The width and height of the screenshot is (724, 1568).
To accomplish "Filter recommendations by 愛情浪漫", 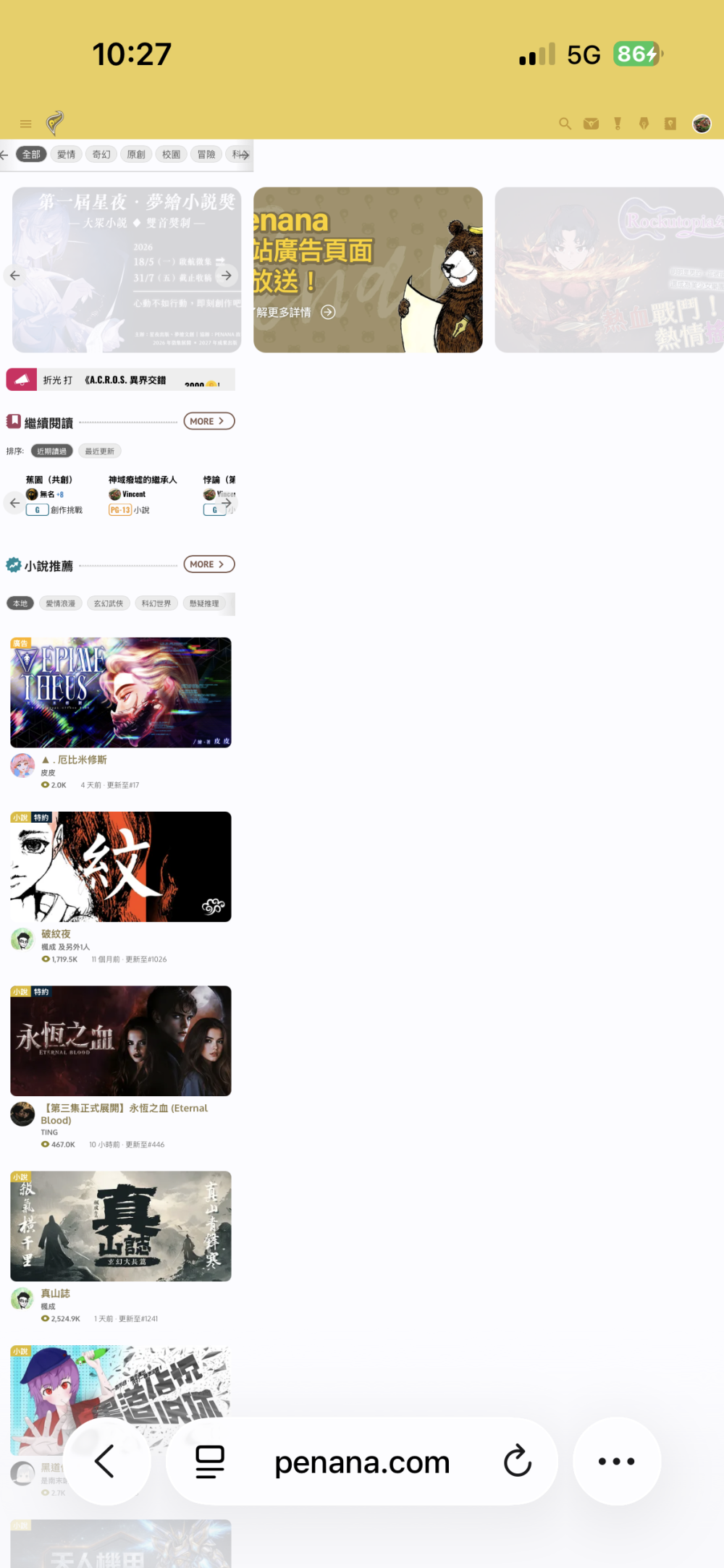I will (61, 603).
